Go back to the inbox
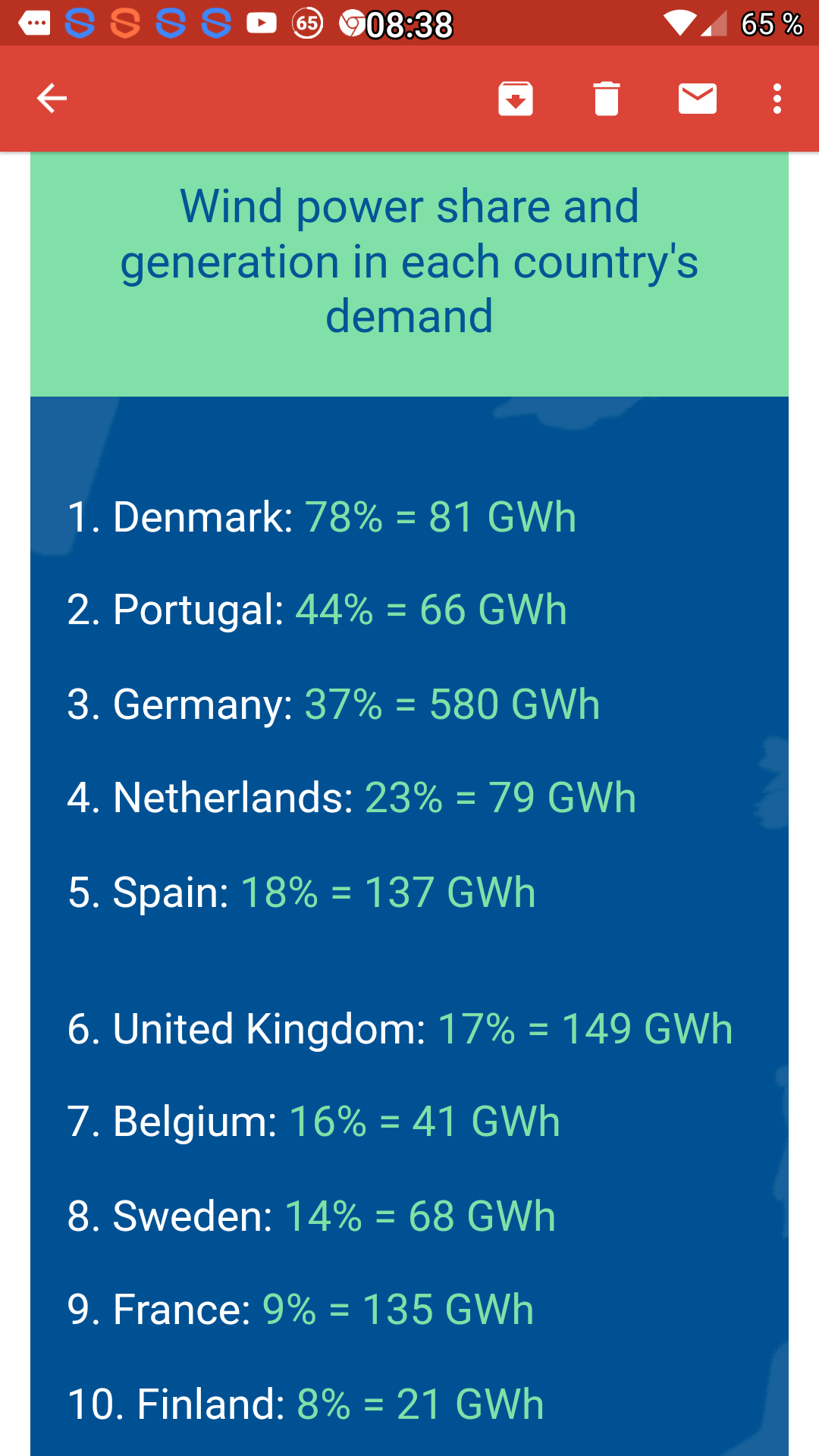Image resolution: width=819 pixels, height=1456 pixels. point(52,99)
